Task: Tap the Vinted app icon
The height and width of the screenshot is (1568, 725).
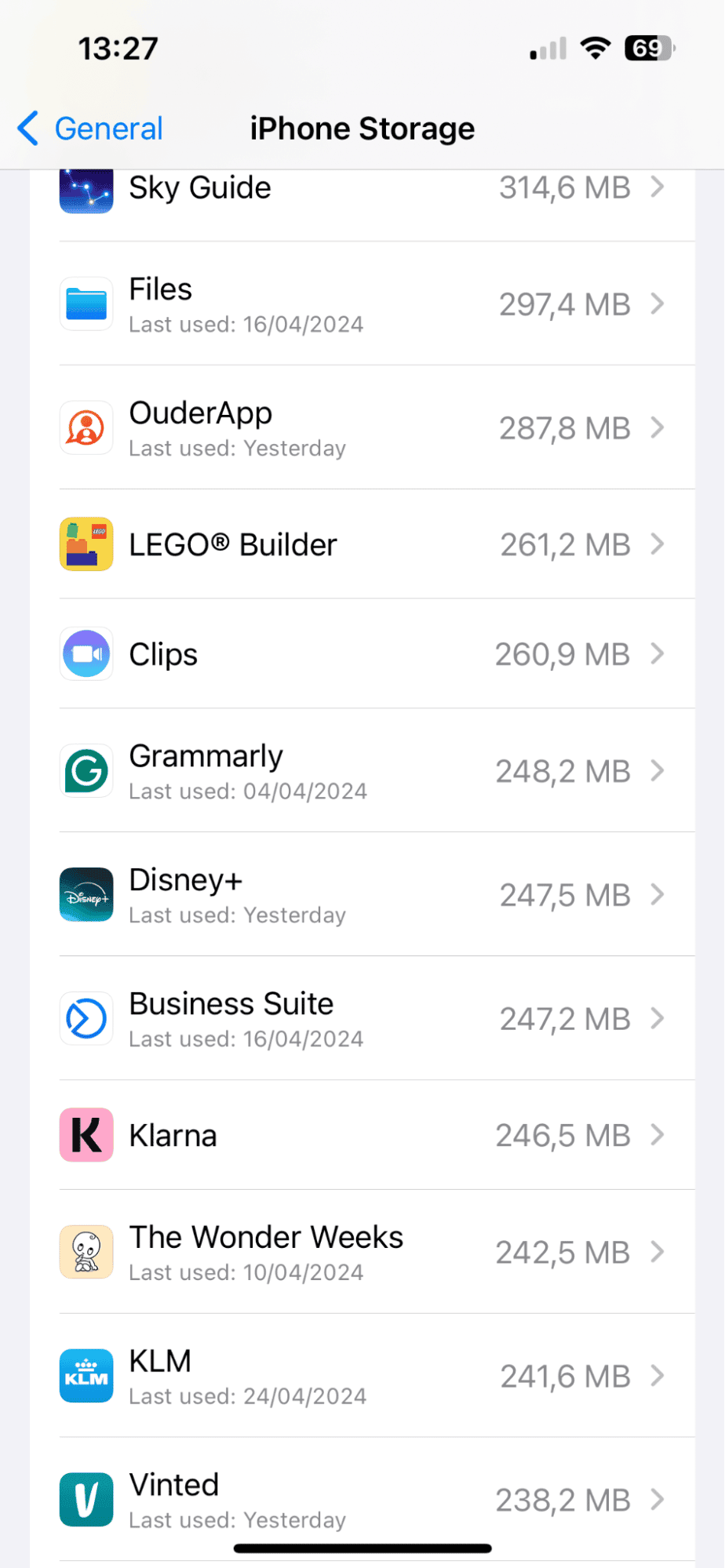Action: pos(86,1499)
